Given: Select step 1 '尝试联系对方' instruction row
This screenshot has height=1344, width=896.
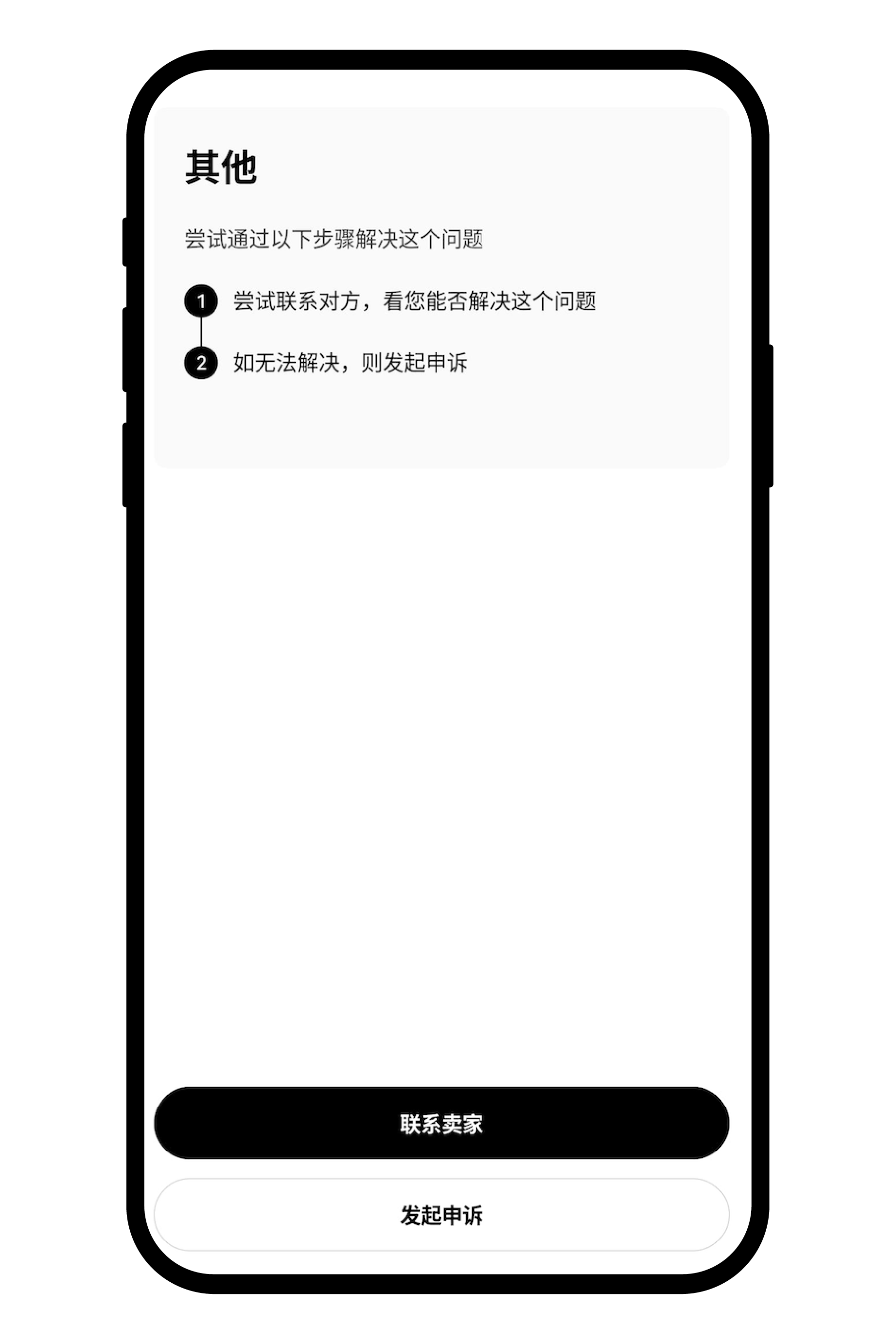Looking at the screenshot, I should 417,301.
